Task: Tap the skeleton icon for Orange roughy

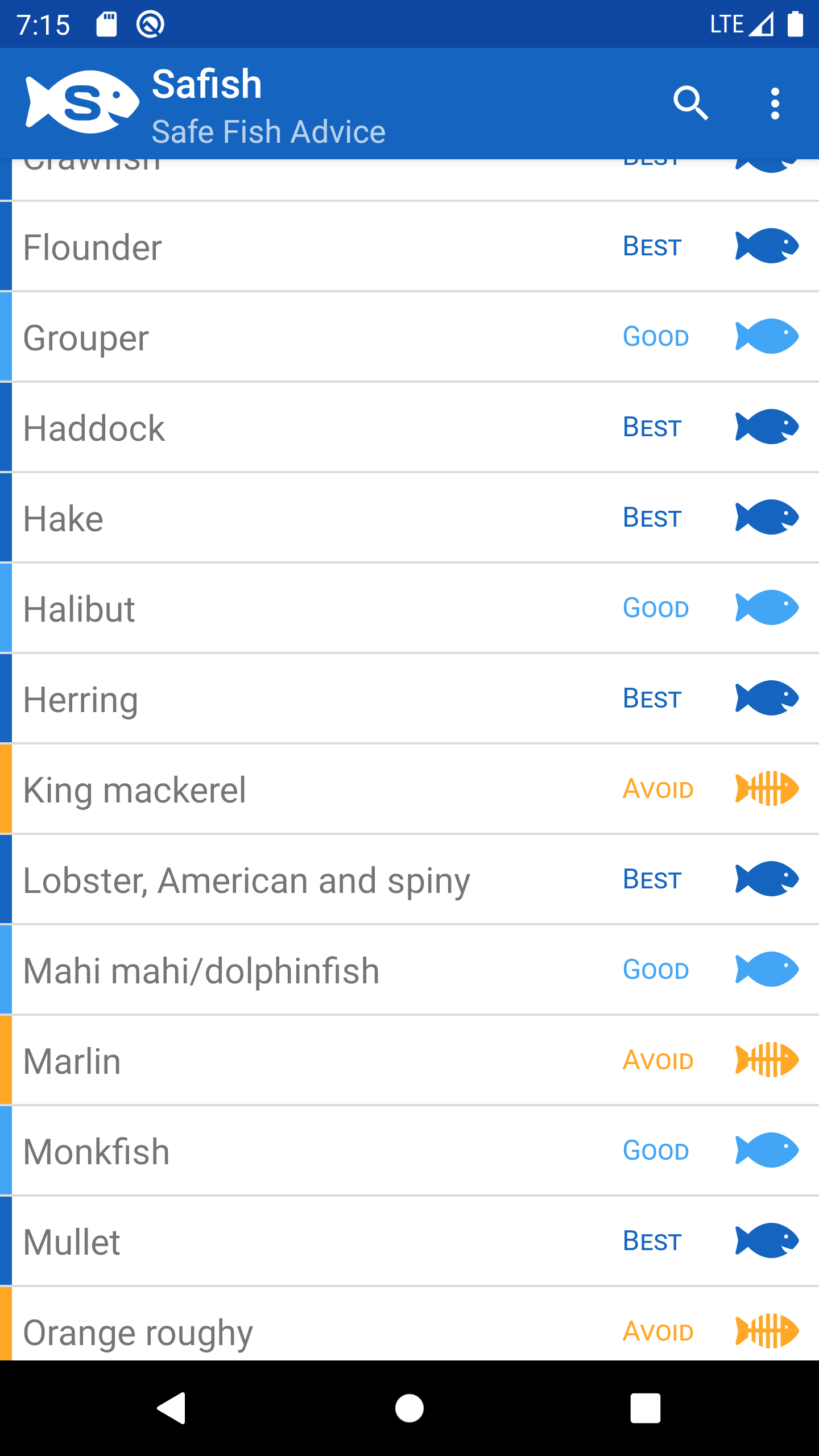Action: [x=767, y=1331]
